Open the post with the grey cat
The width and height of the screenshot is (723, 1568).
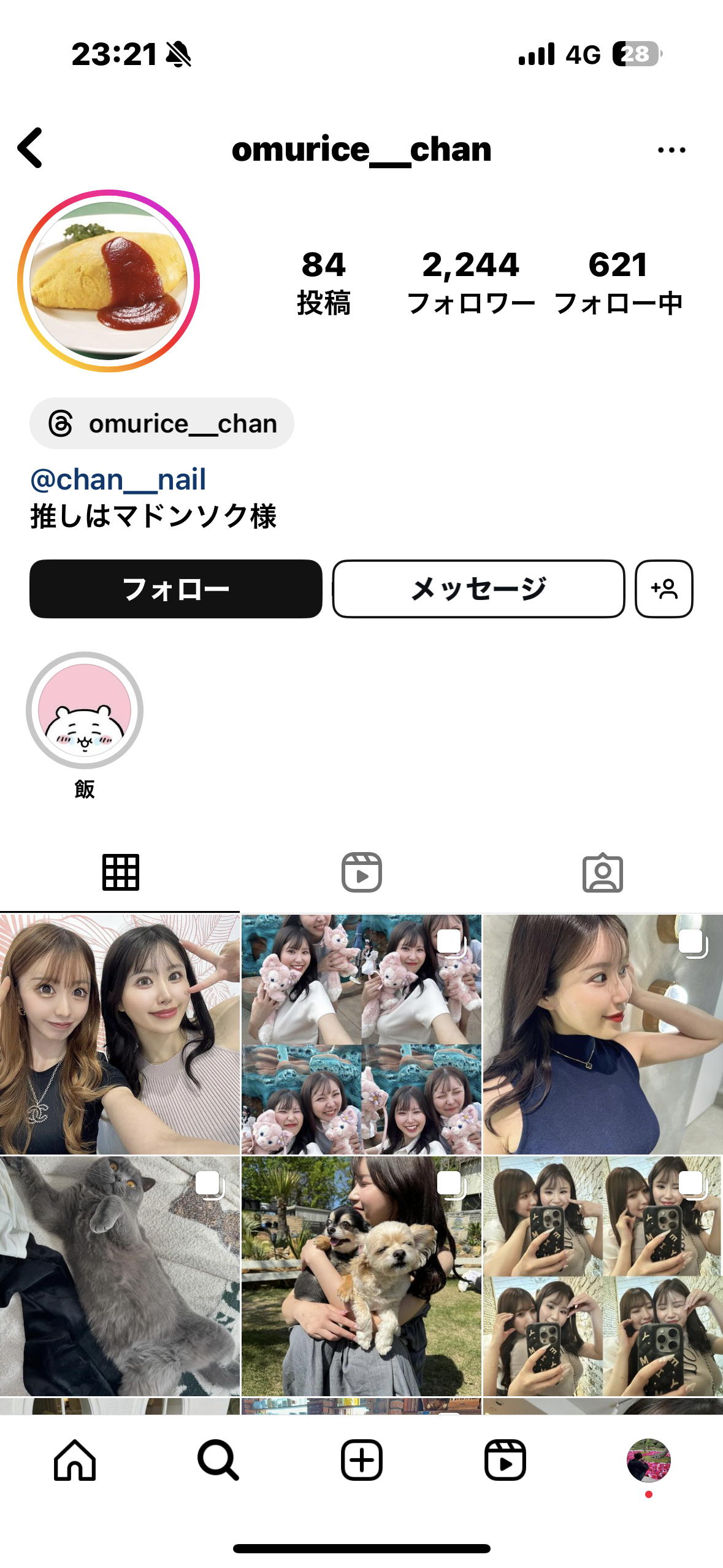[x=120, y=1276]
